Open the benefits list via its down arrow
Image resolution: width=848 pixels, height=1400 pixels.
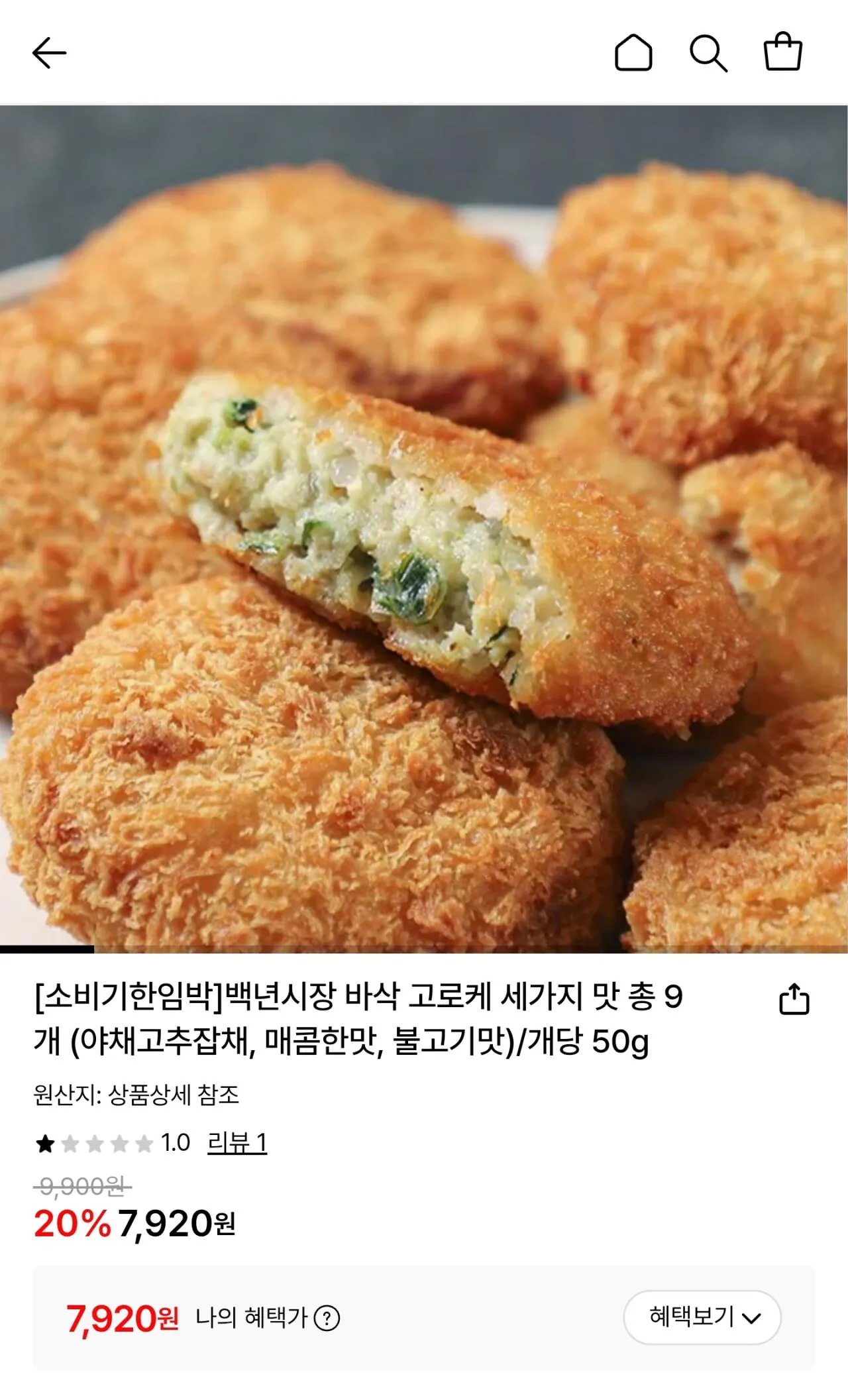[x=752, y=1315]
